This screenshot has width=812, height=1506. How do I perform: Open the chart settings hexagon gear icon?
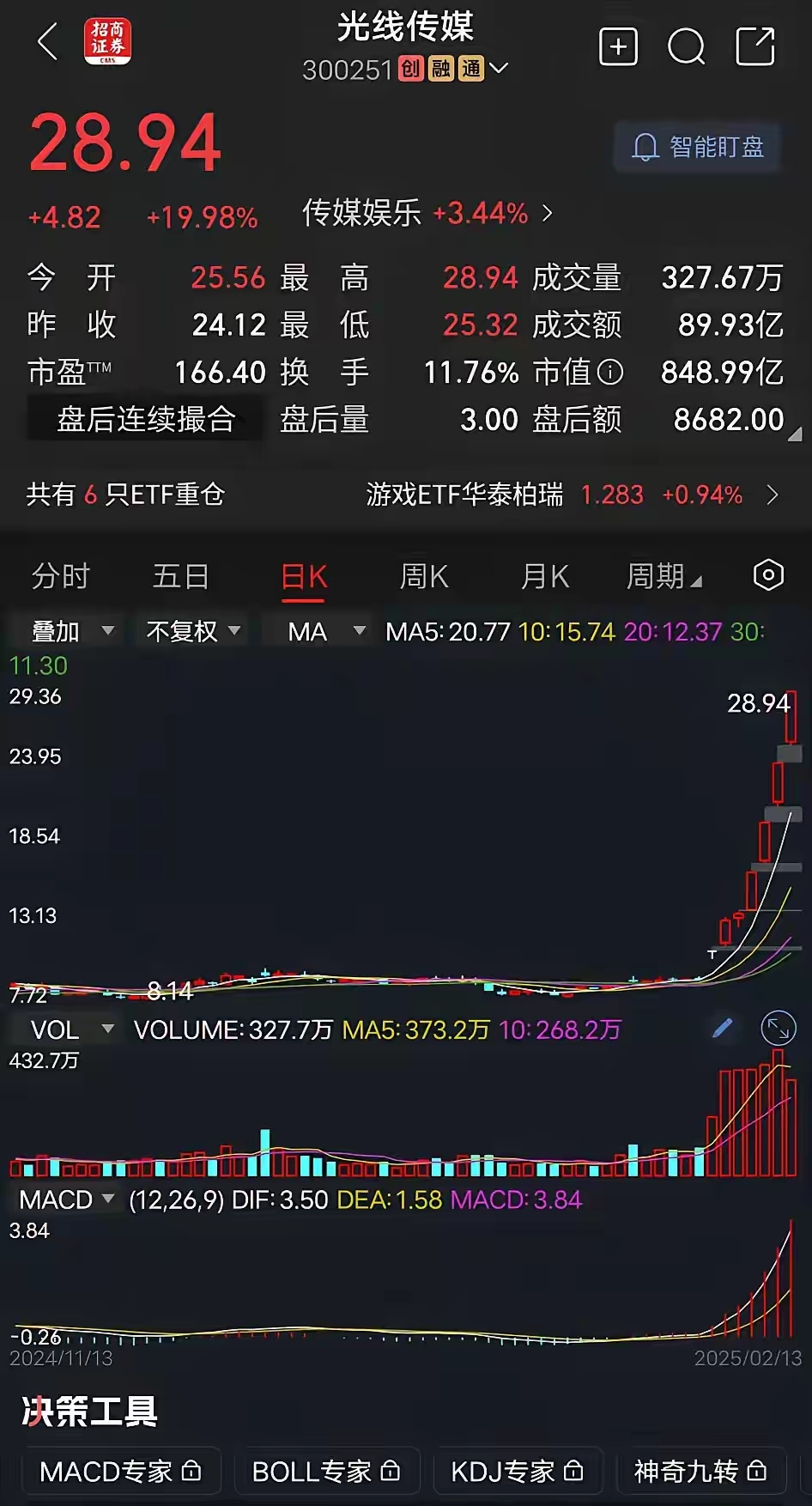click(x=769, y=576)
